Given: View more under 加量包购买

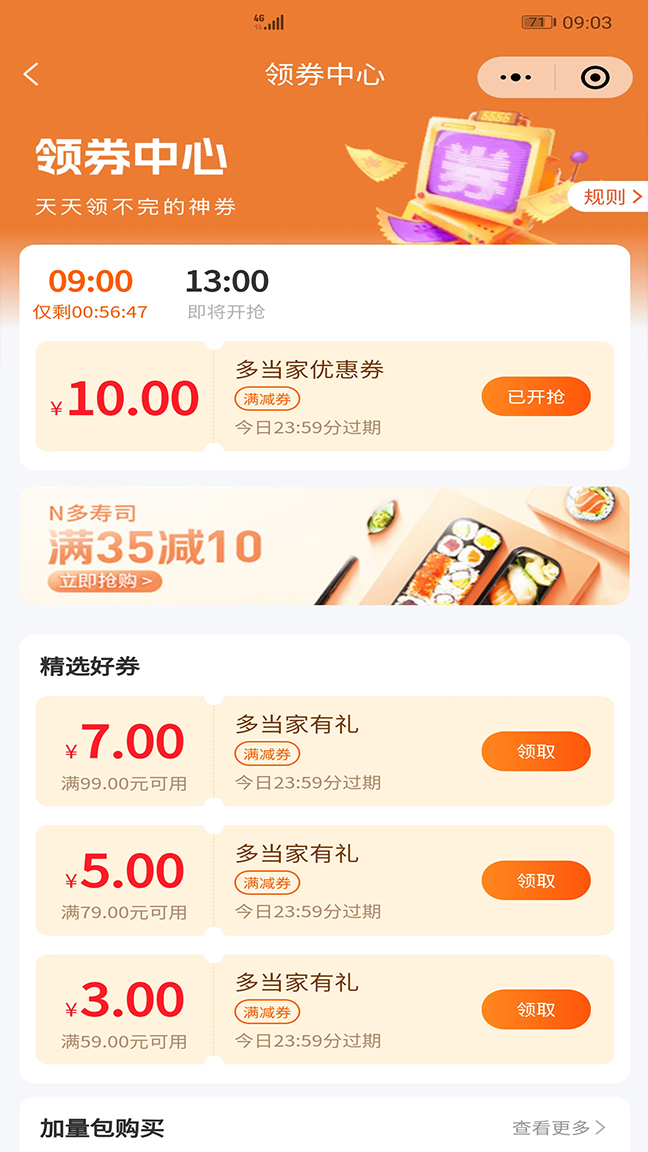Looking at the screenshot, I should click(x=559, y=1128).
